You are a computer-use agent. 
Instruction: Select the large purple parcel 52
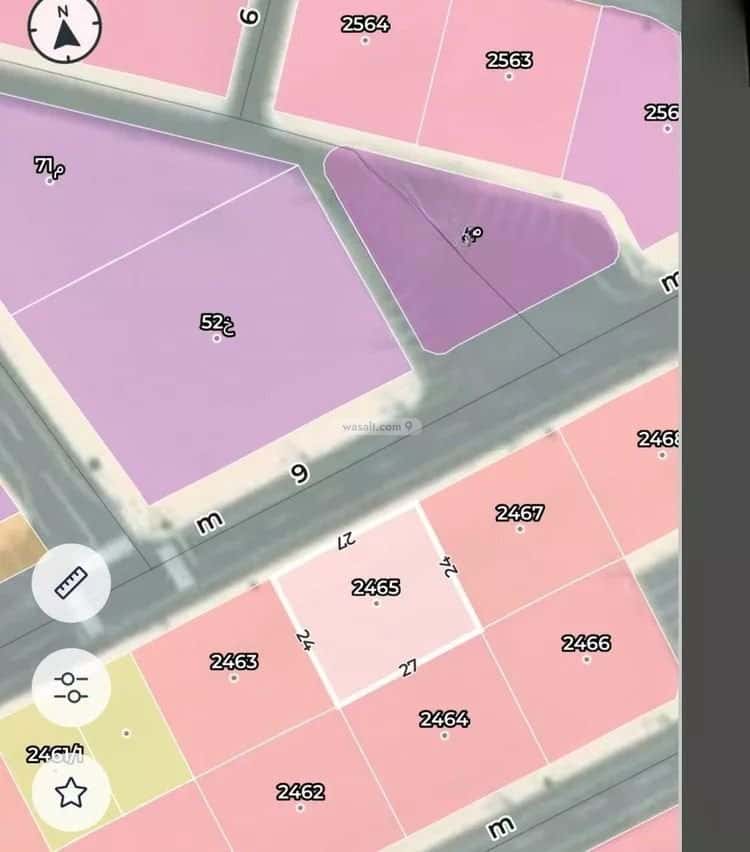pos(215,323)
